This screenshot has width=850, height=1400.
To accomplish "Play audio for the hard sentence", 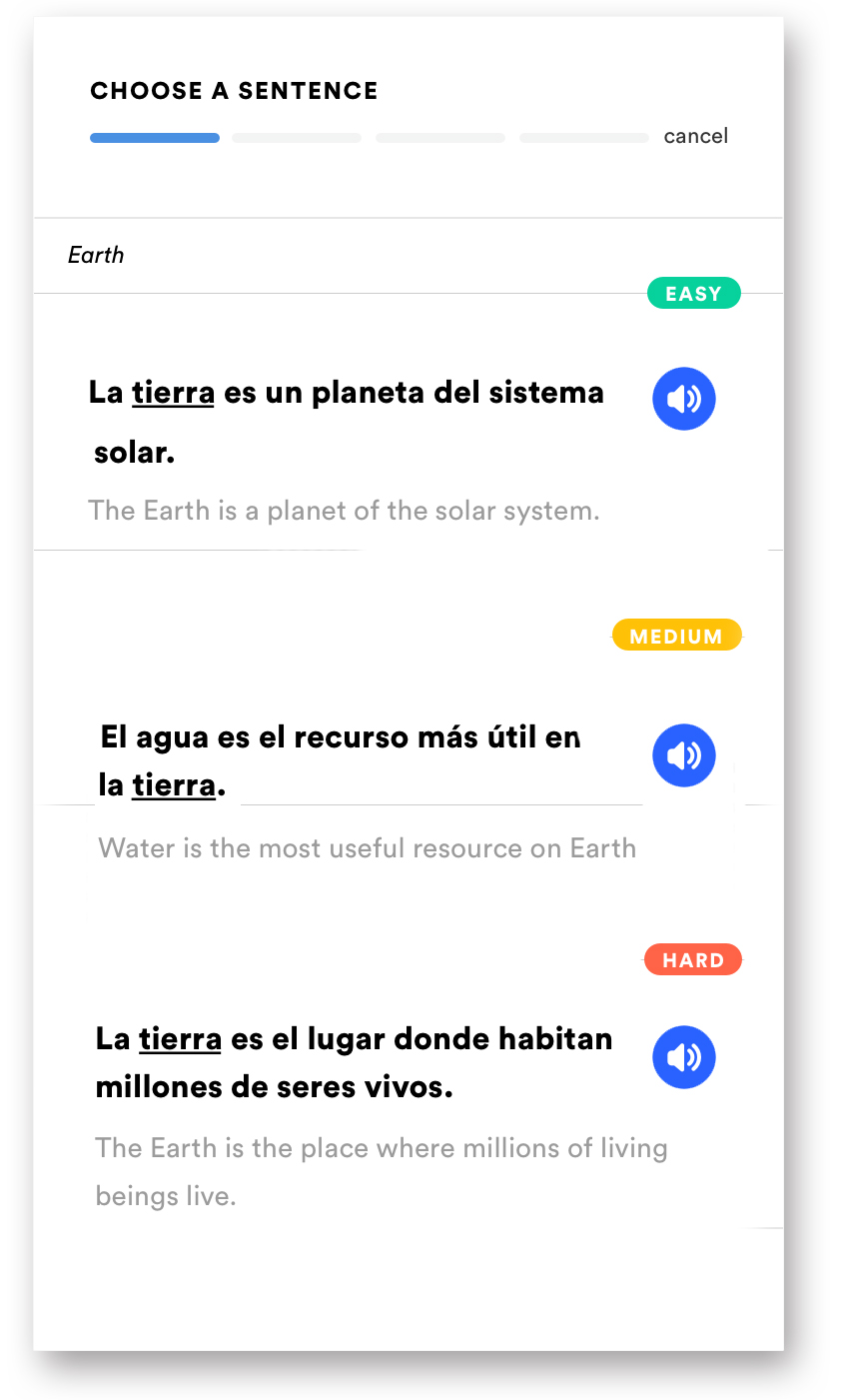I will [684, 1057].
